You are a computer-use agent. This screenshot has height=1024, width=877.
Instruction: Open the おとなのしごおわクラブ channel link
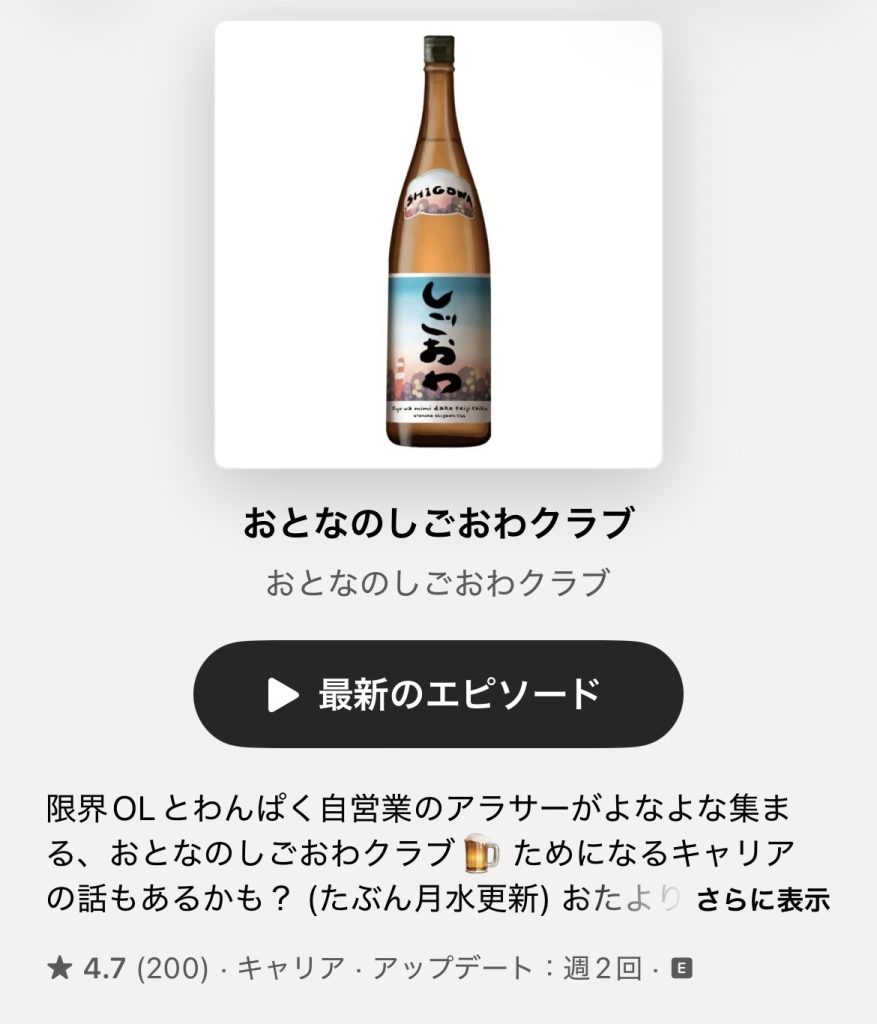(437, 583)
